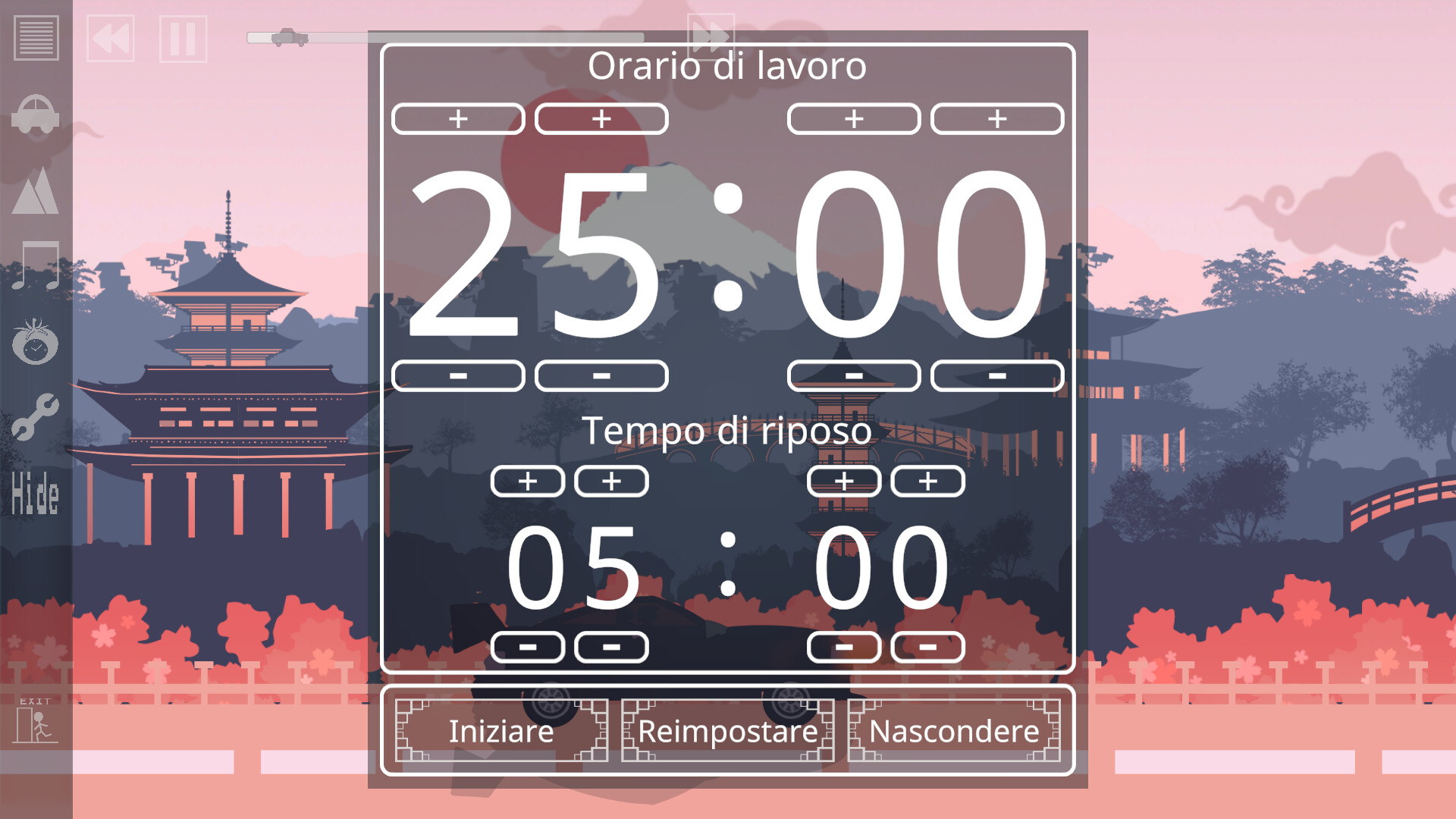The image size is (1456, 819).
Task: Decrease the work time minutes units digit
Action: (601, 376)
